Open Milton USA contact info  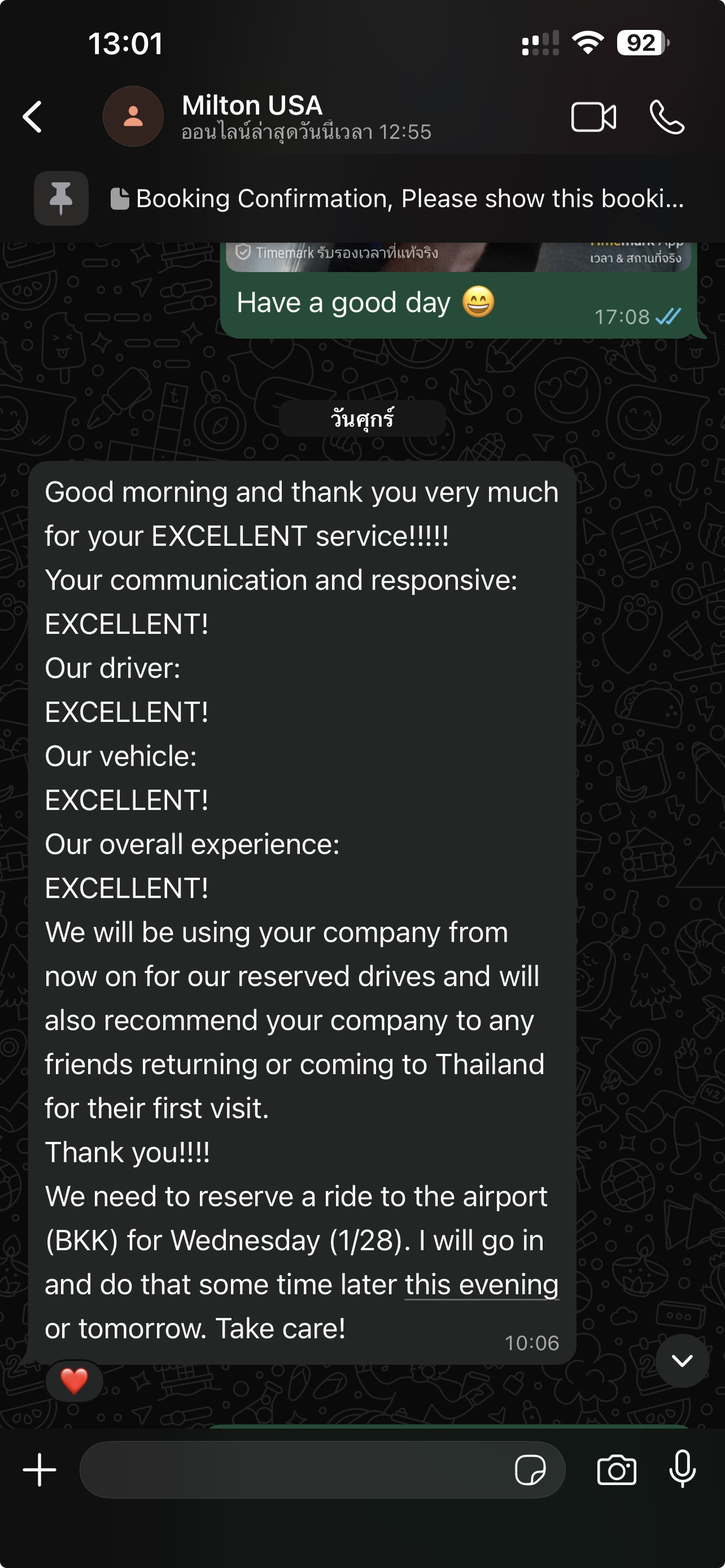(x=251, y=116)
